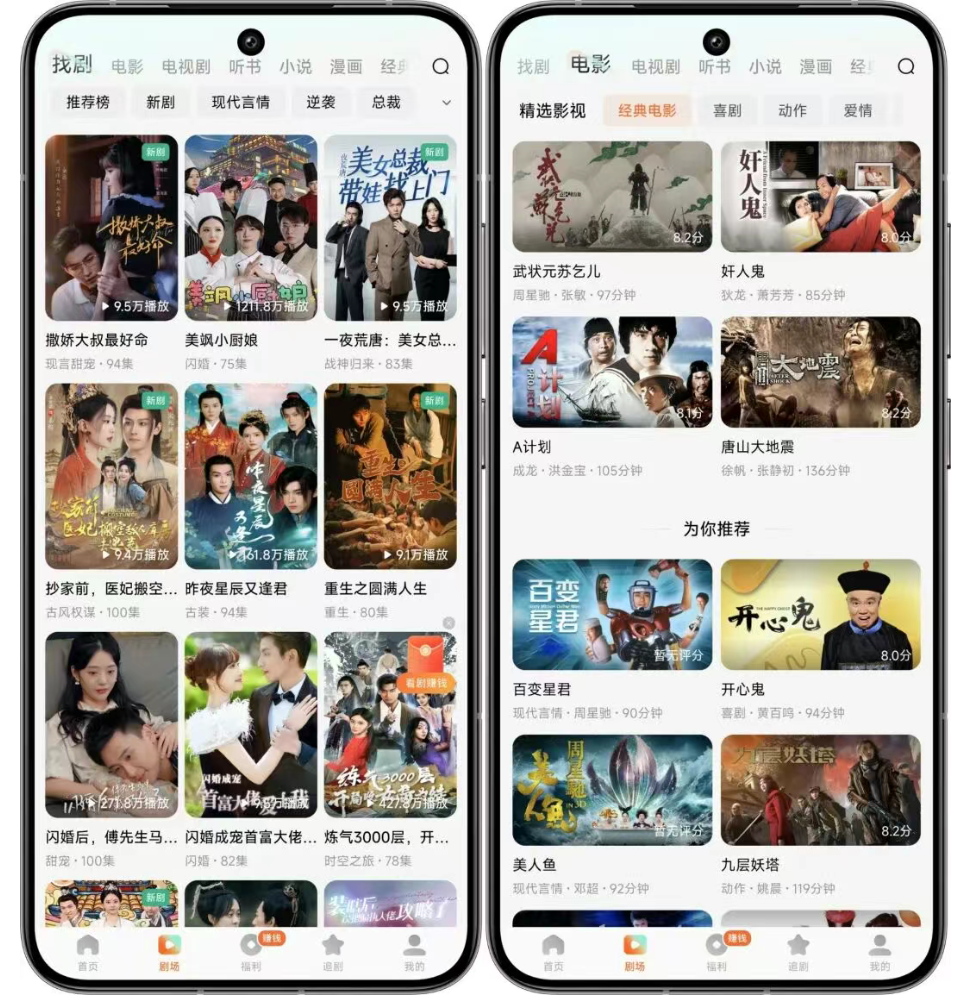
Task: Select the 动作 genre option
Action: [791, 111]
